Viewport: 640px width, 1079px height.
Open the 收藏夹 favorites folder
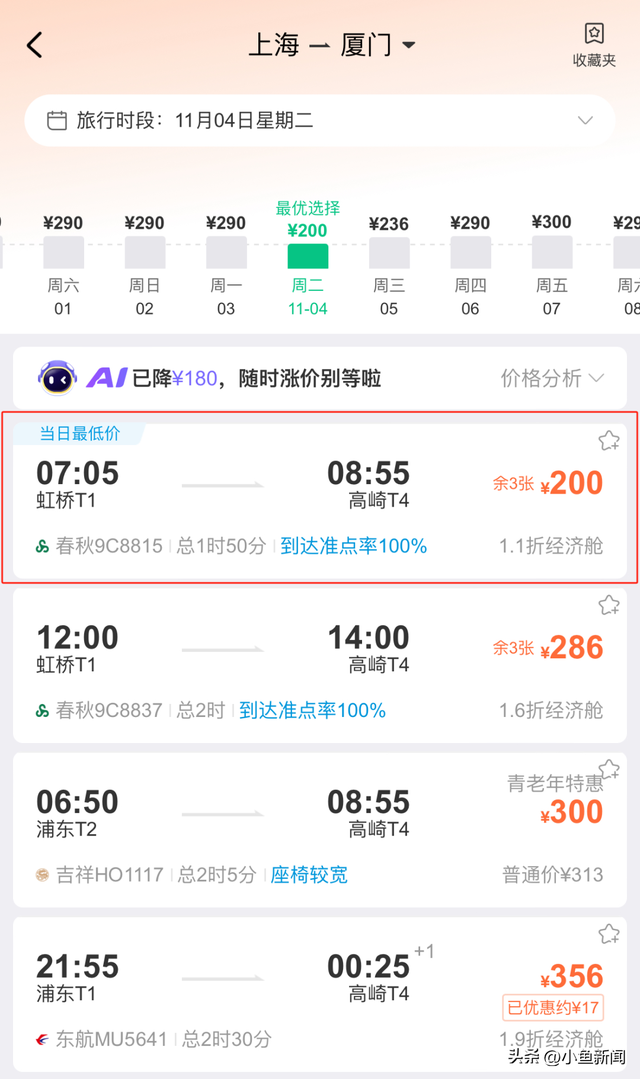coord(593,45)
